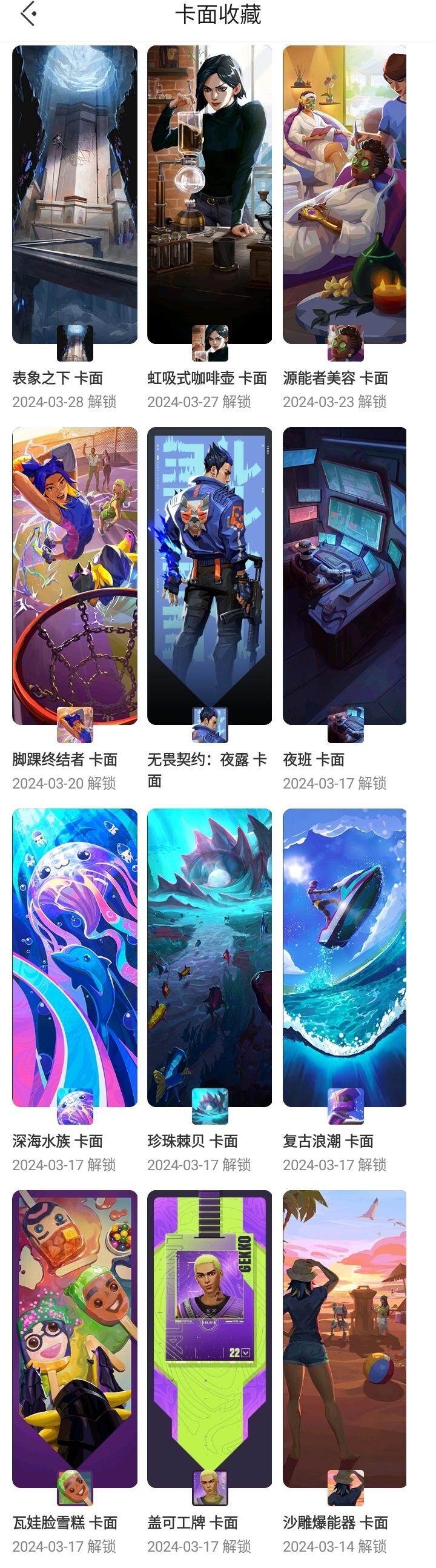This screenshot has width=436, height=1568.
Task: Open the 深海水族 card
Action: 75,958
